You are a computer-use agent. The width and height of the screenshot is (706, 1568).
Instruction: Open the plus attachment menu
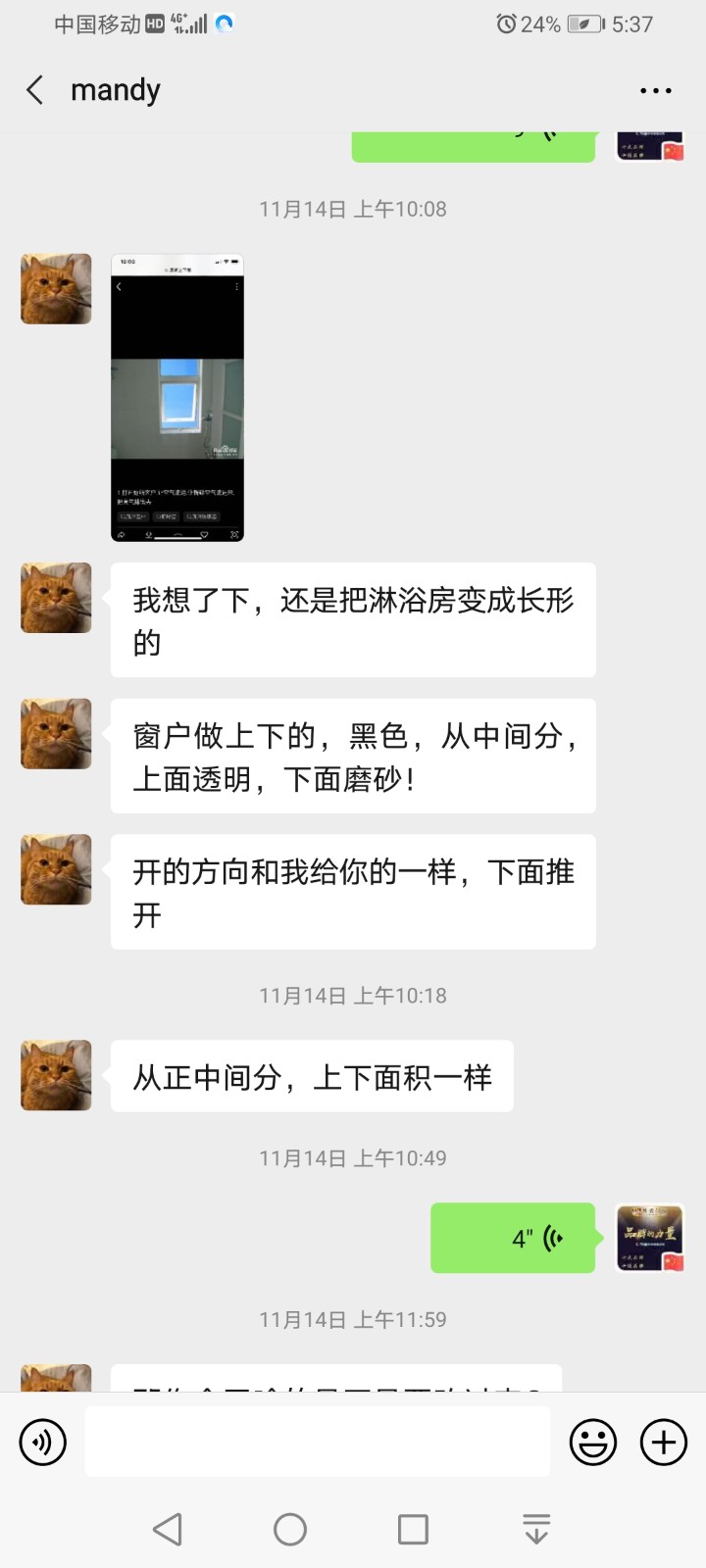[664, 1442]
